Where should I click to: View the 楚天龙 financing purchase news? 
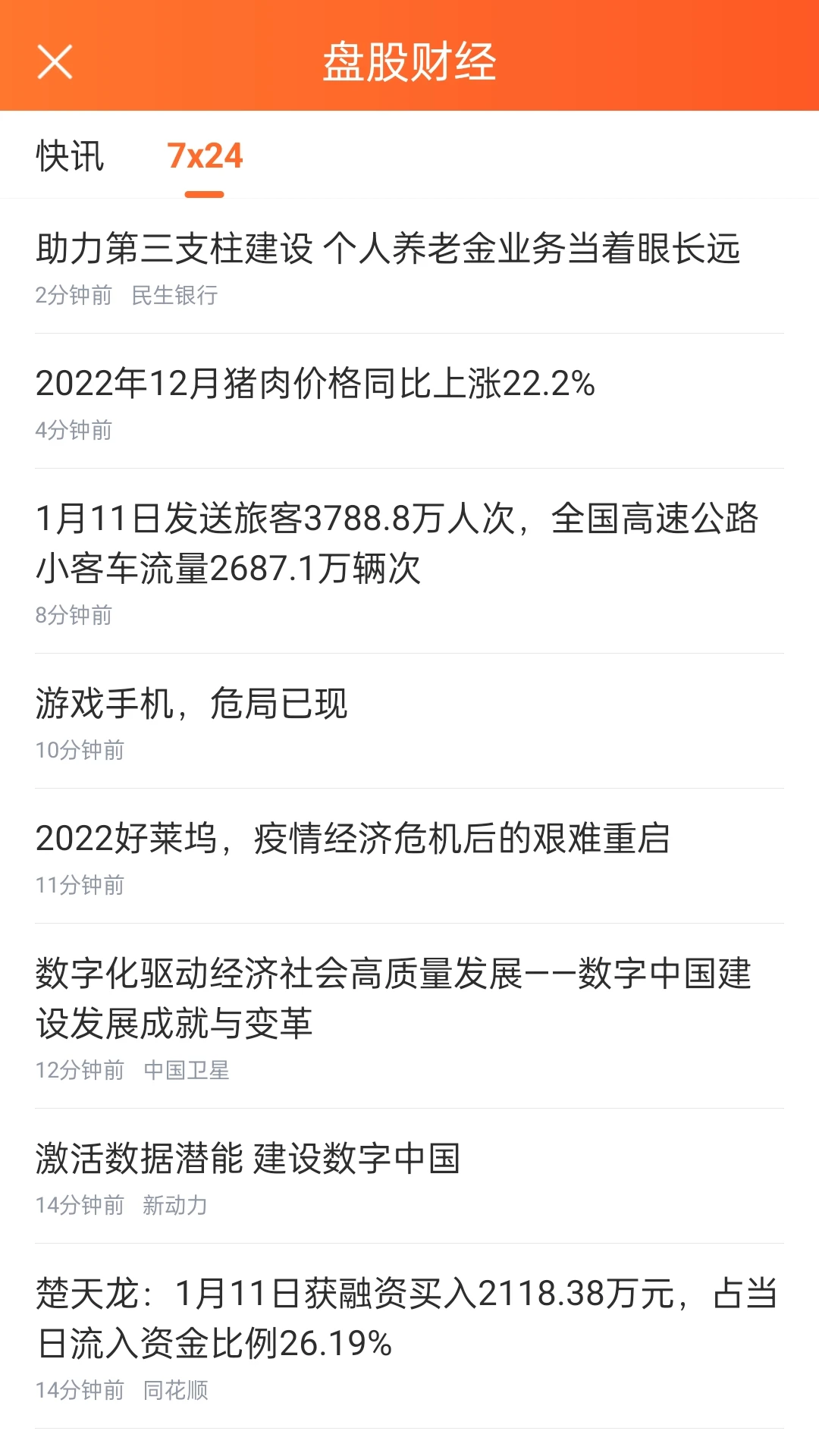click(x=405, y=1312)
